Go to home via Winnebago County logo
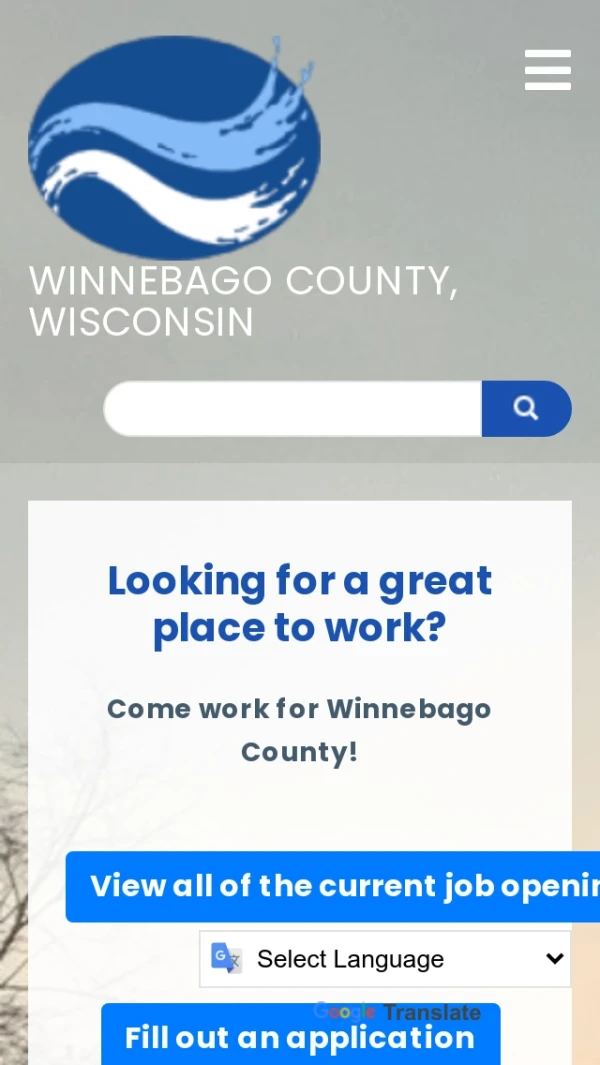 (175, 145)
